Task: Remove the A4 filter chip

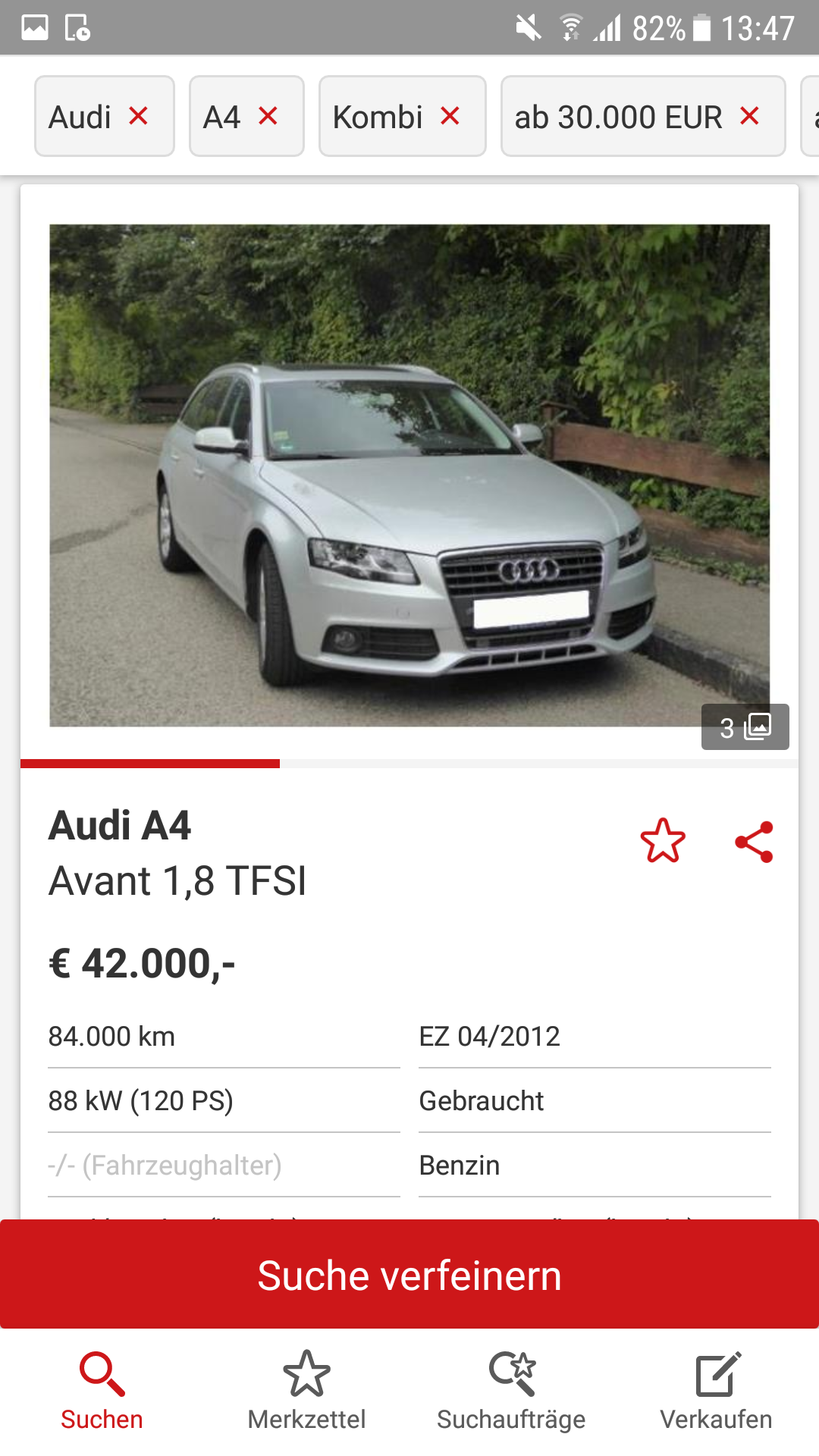Action: pos(268,116)
